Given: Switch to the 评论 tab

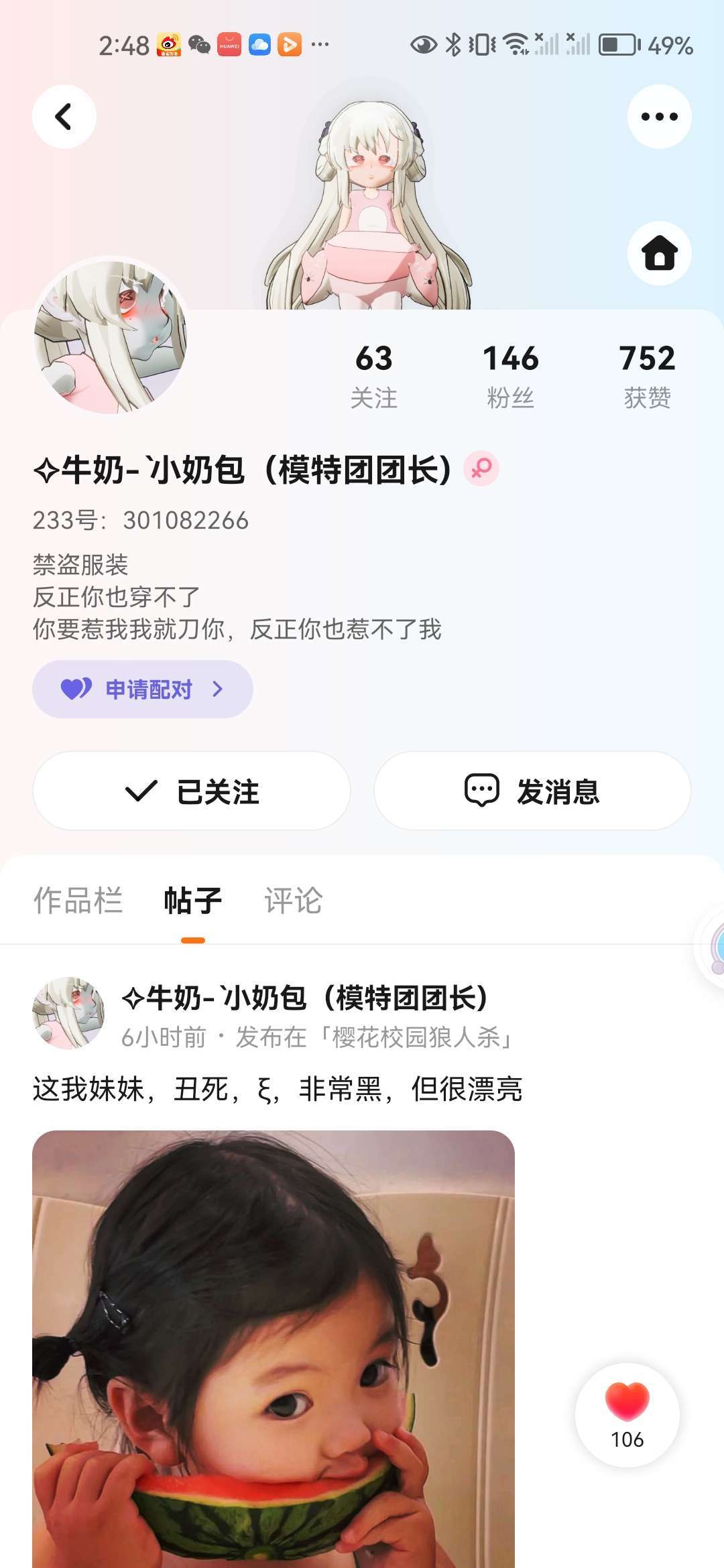Looking at the screenshot, I should (294, 900).
